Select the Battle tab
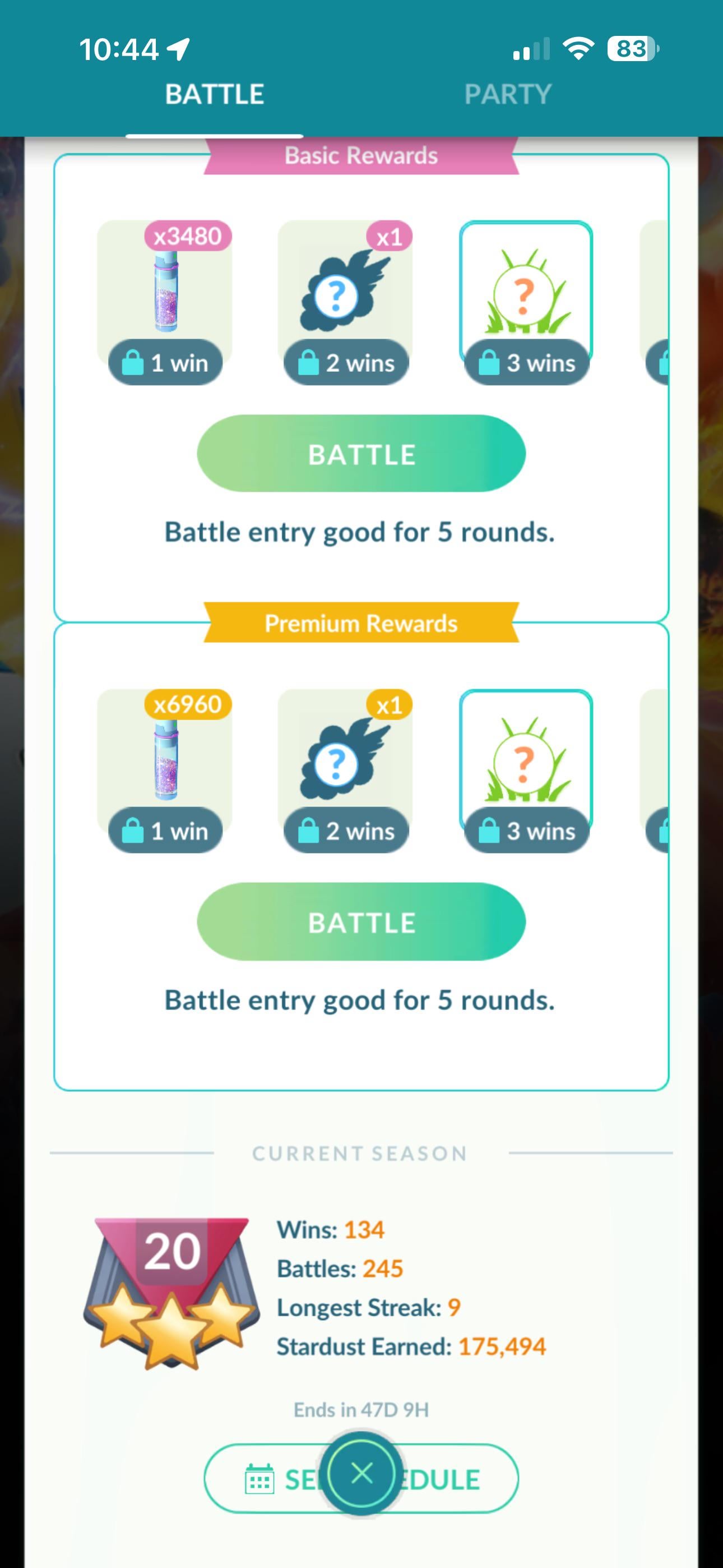Viewport: 723px width, 1568px height. [x=214, y=94]
